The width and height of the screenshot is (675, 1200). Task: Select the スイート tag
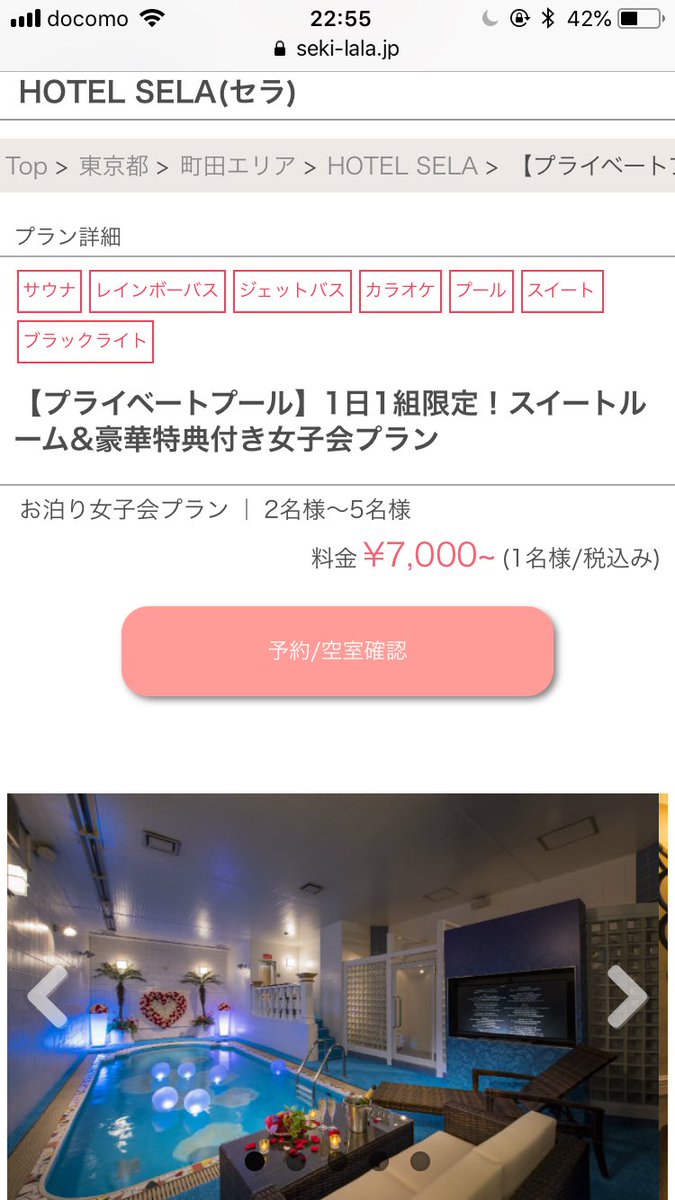[x=562, y=291]
